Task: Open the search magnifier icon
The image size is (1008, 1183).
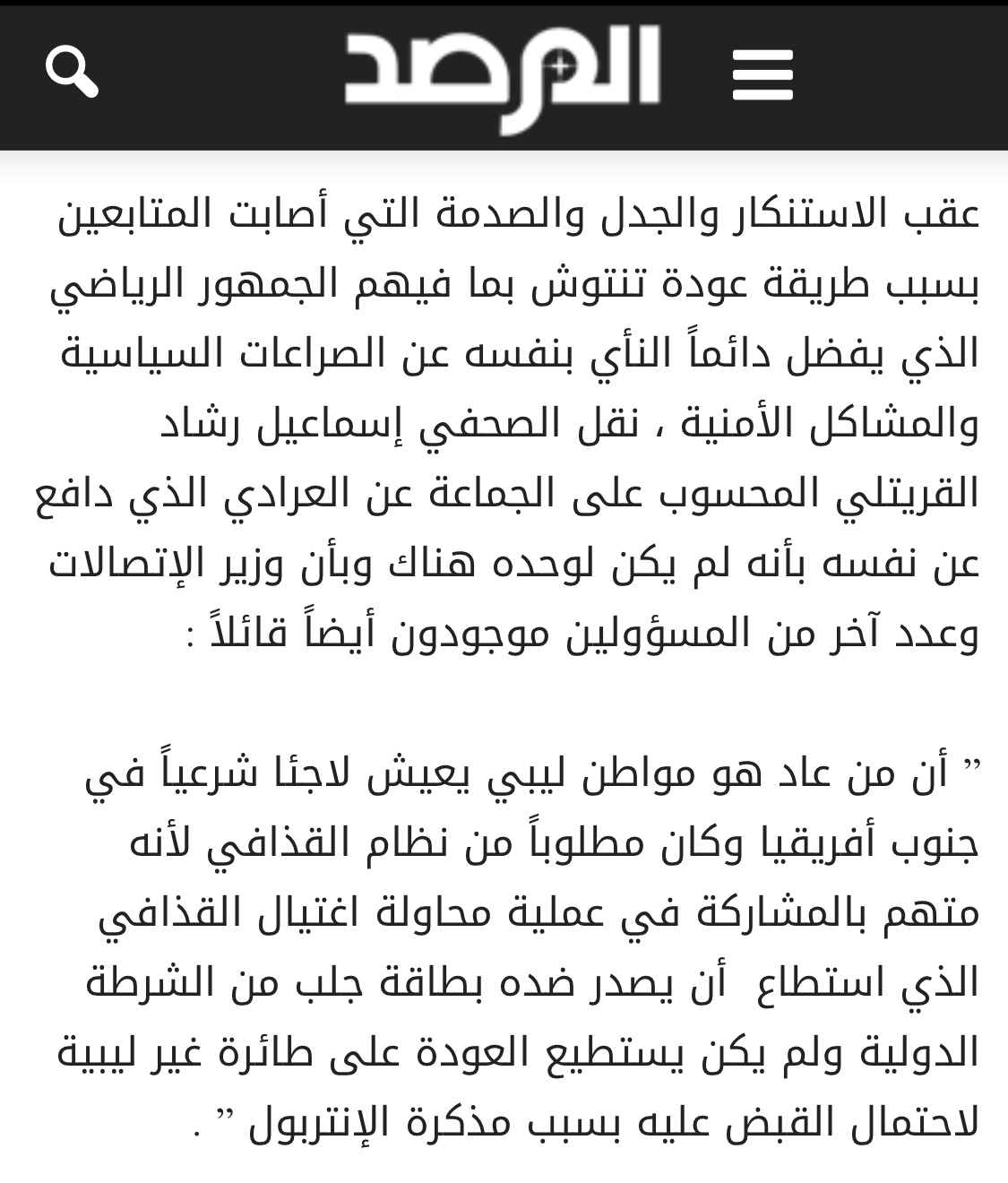Action: click(72, 73)
